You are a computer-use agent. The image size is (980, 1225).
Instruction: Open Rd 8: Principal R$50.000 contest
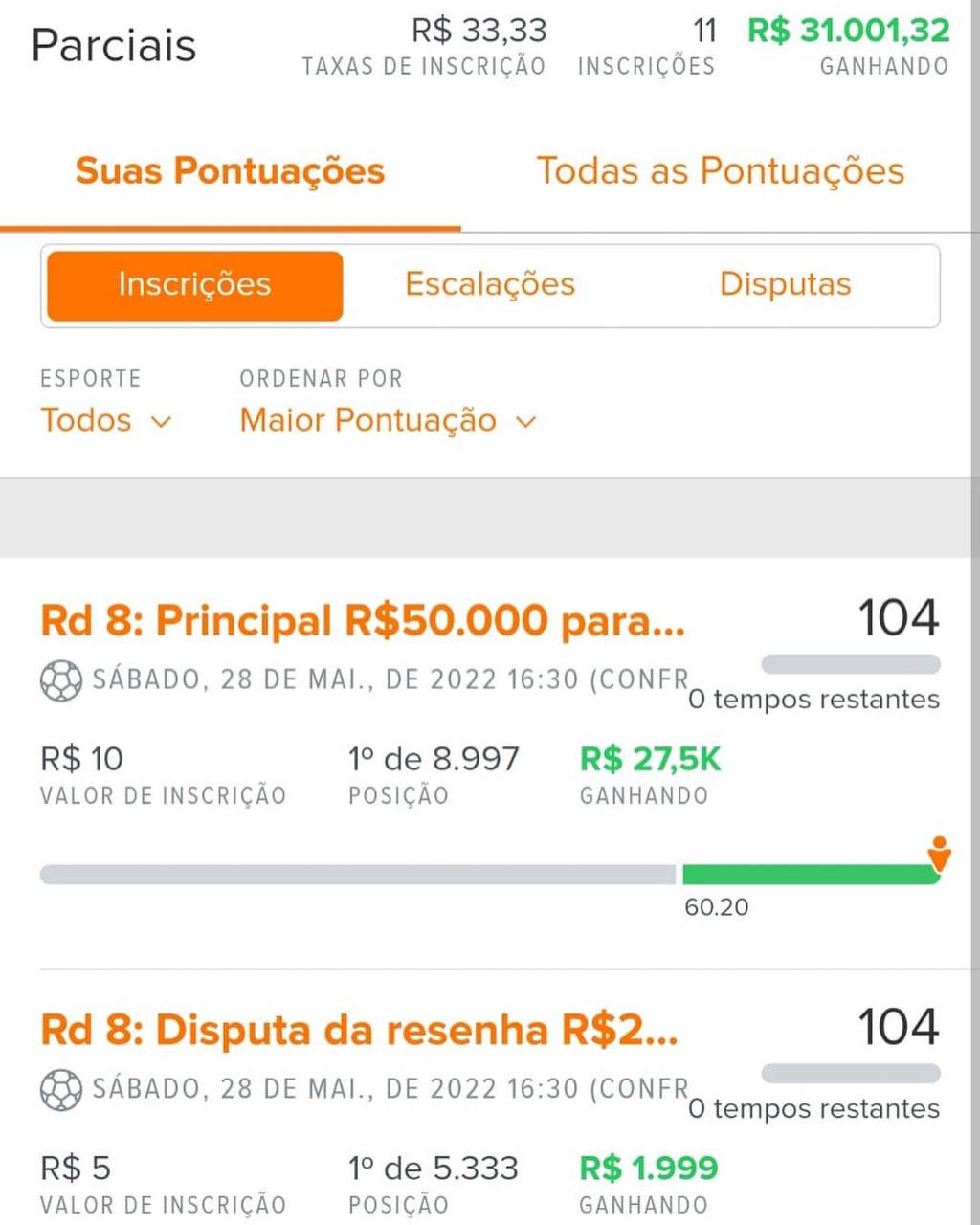point(363,621)
